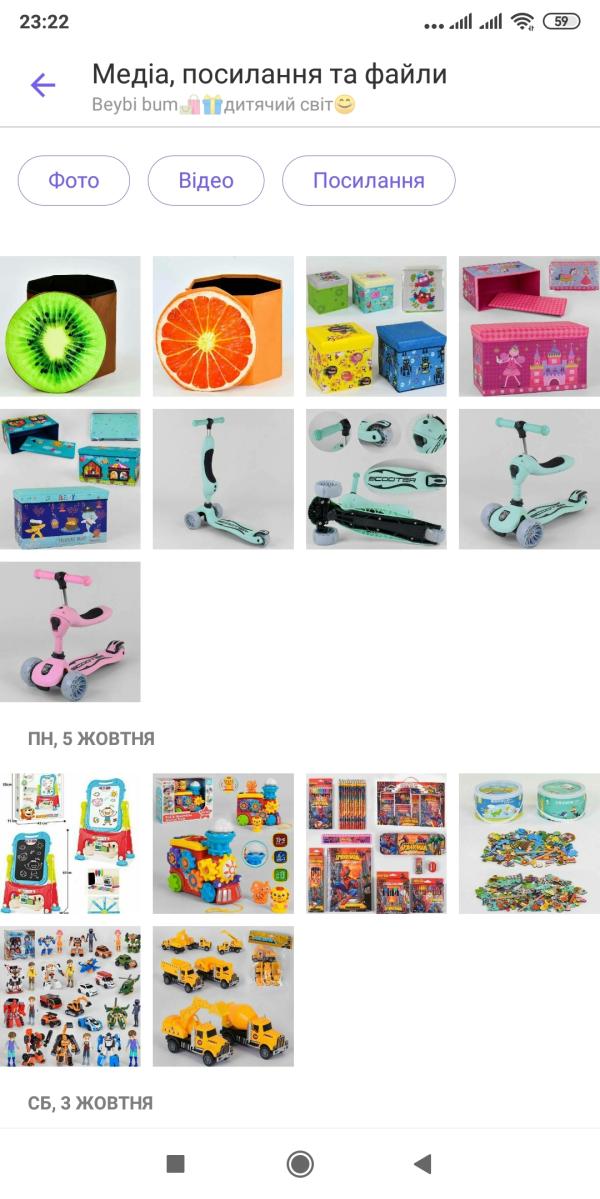Open the round puzzle tins photo
Screen dimensions: 600x1199
pyautogui.click(x=529, y=843)
